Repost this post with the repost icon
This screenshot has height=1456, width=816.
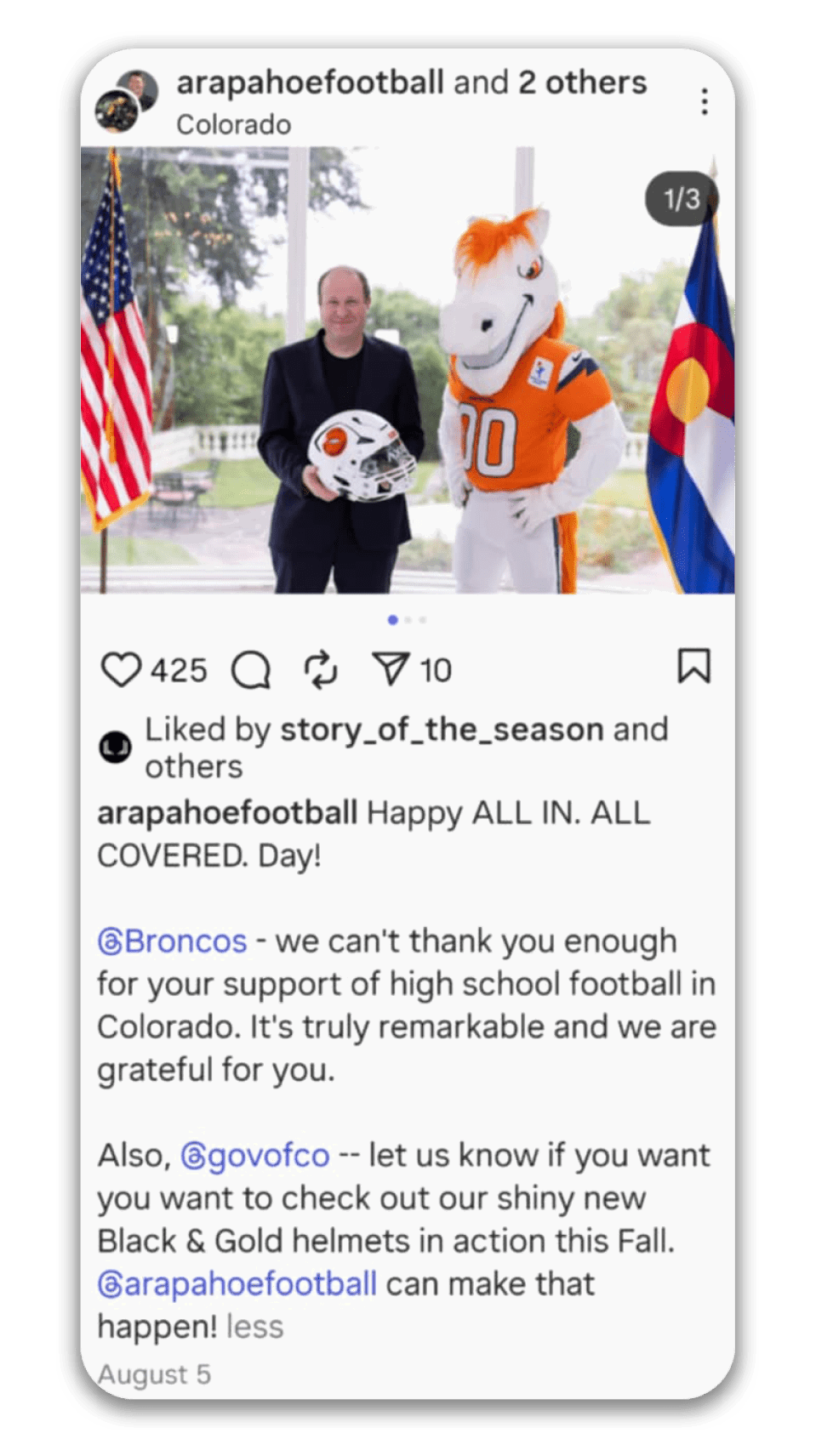point(321,669)
